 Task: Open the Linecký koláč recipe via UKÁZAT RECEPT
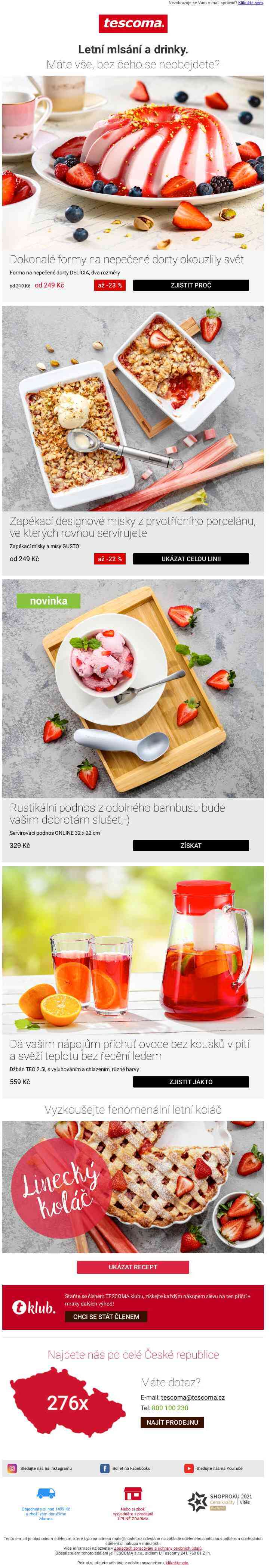(133, 1267)
